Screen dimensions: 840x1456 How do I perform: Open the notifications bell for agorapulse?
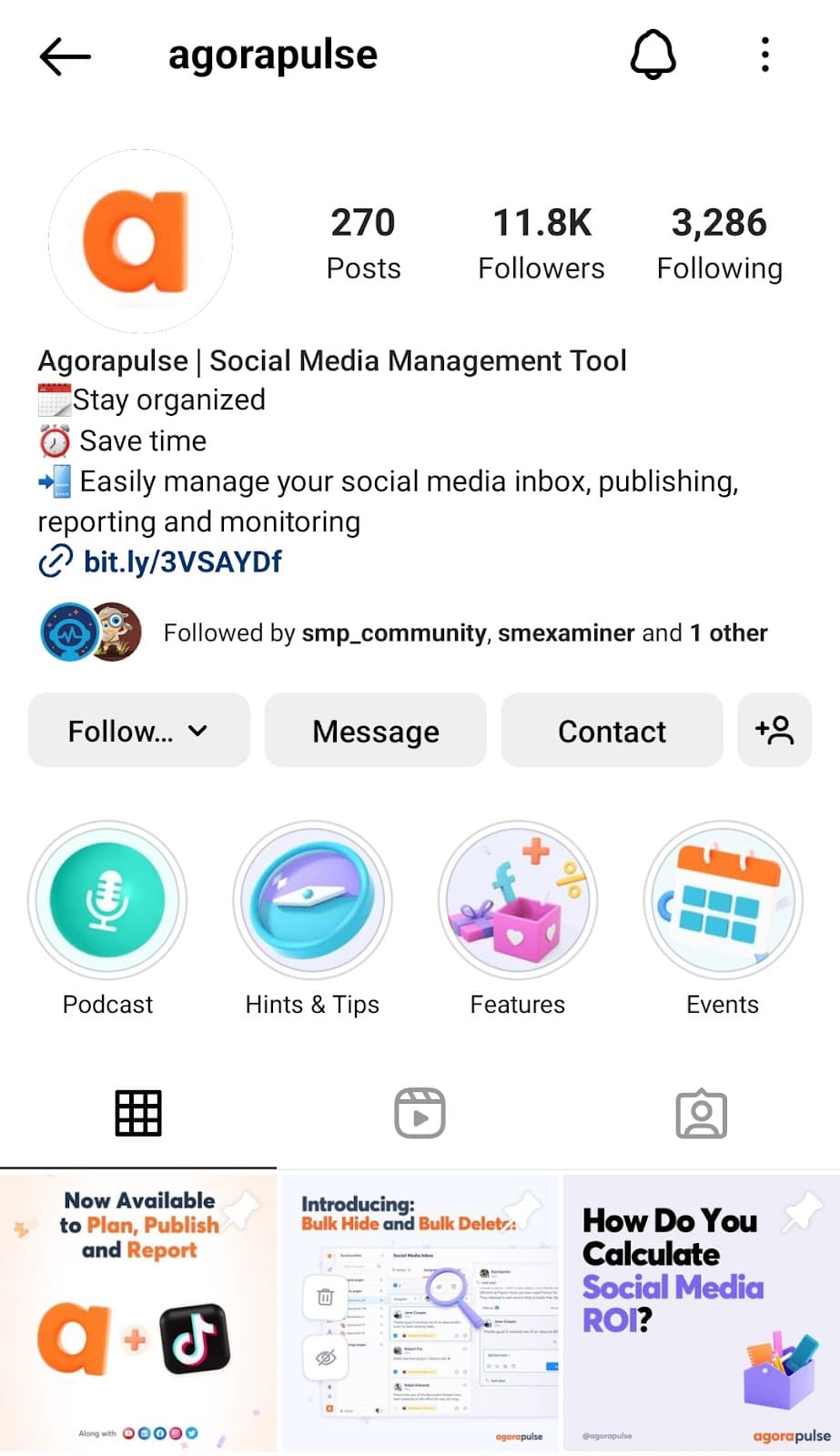click(653, 55)
